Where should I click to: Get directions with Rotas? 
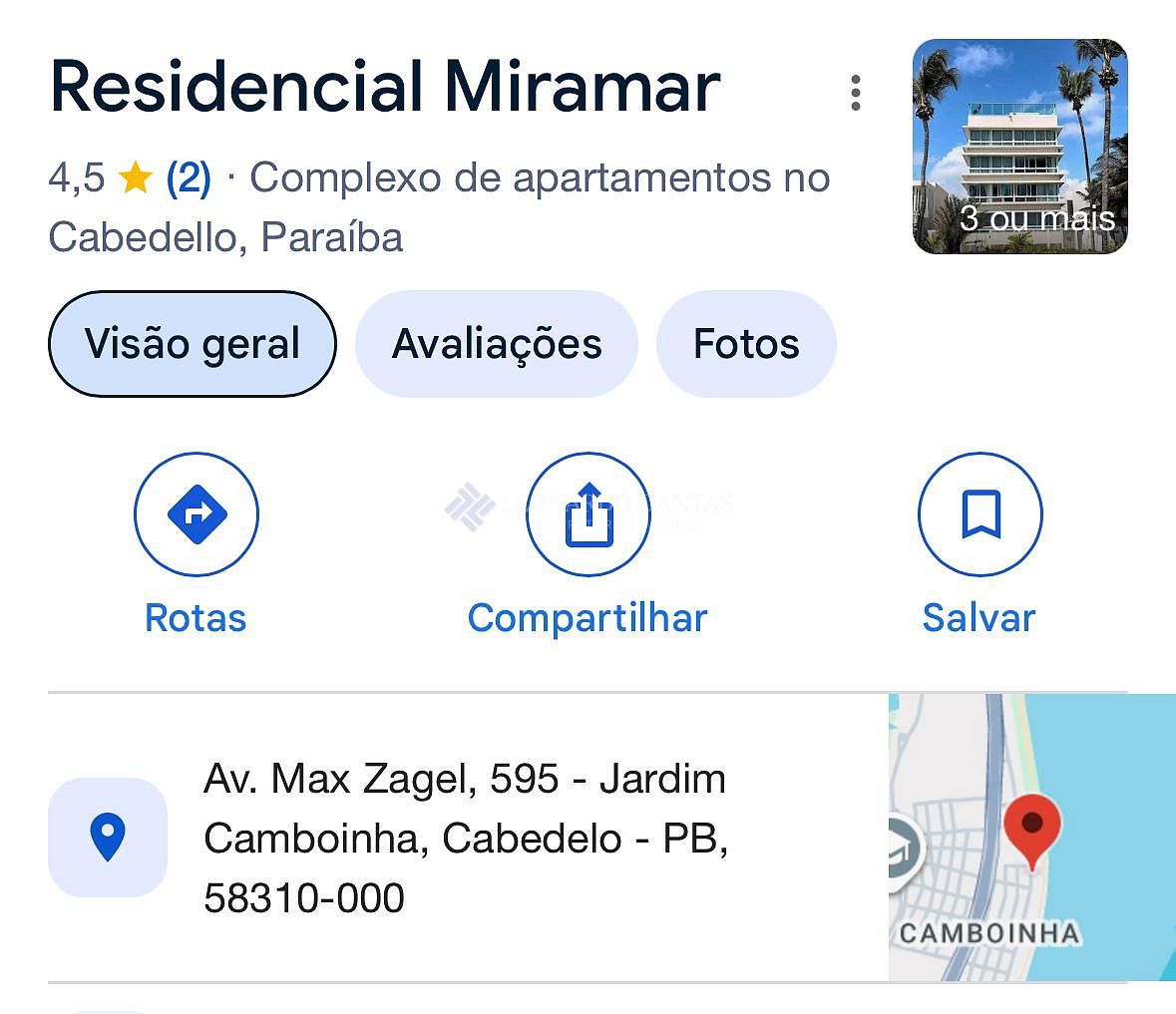coord(196,515)
